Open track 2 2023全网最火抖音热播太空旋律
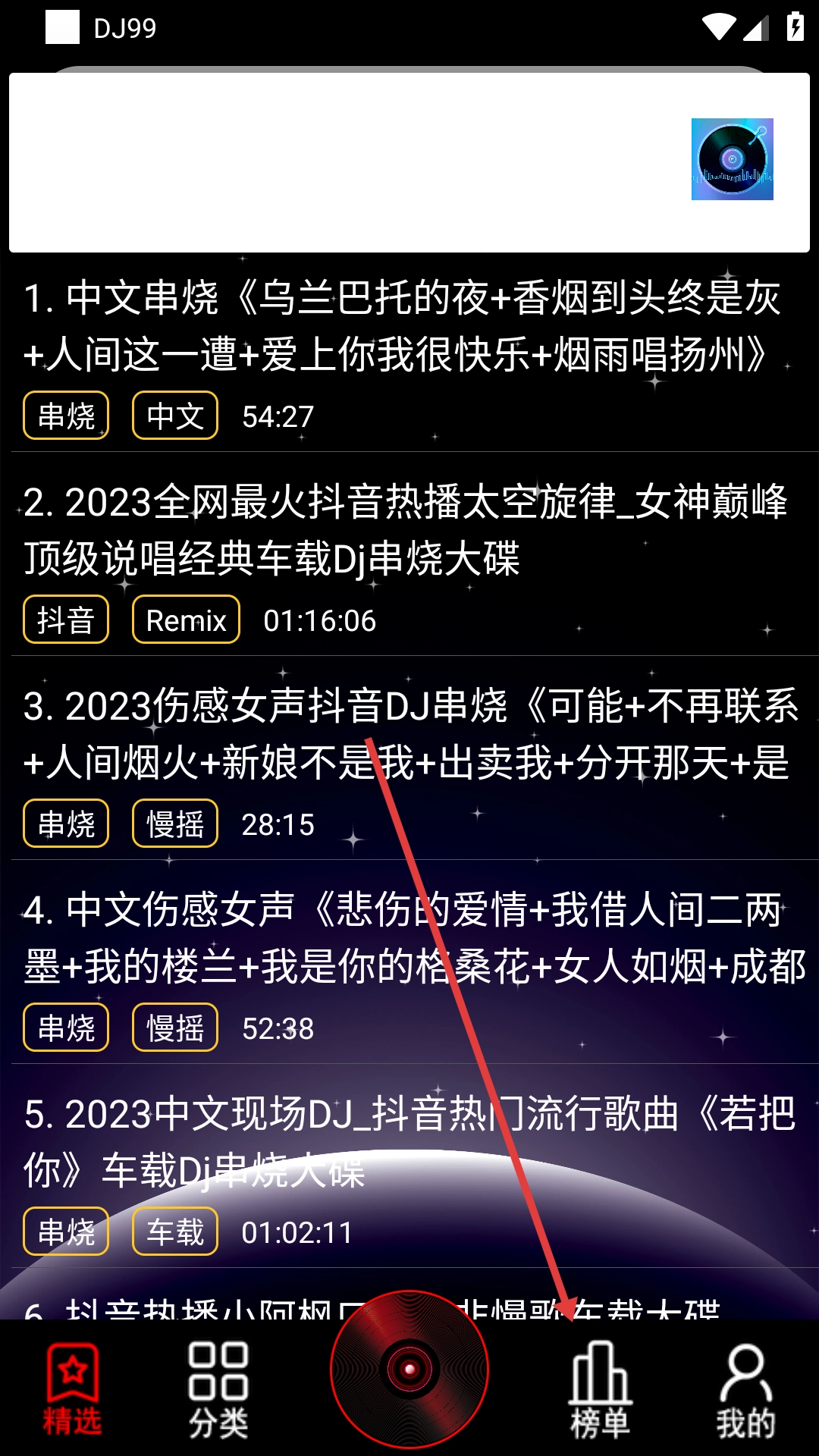The image size is (819, 1456). click(402, 530)
